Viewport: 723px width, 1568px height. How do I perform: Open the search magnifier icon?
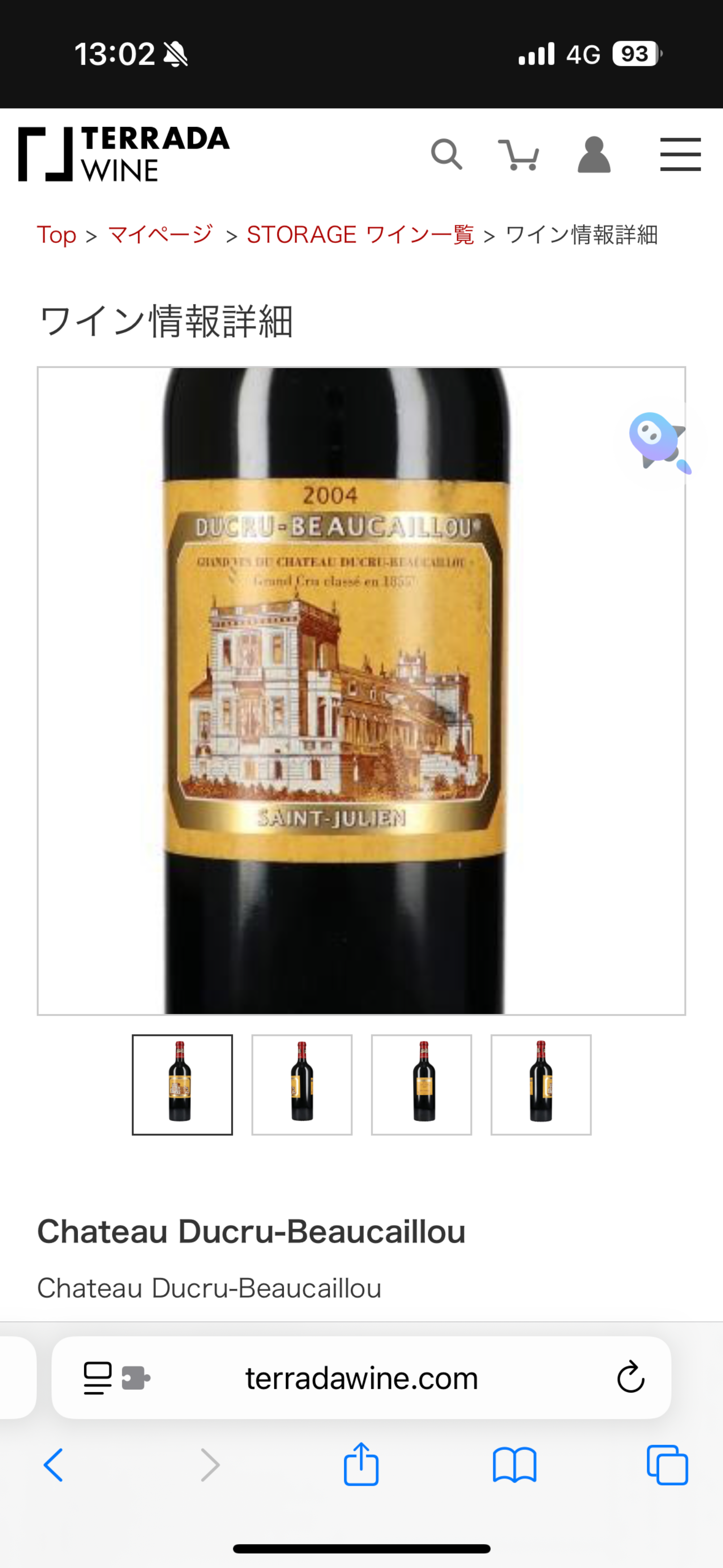447,154
